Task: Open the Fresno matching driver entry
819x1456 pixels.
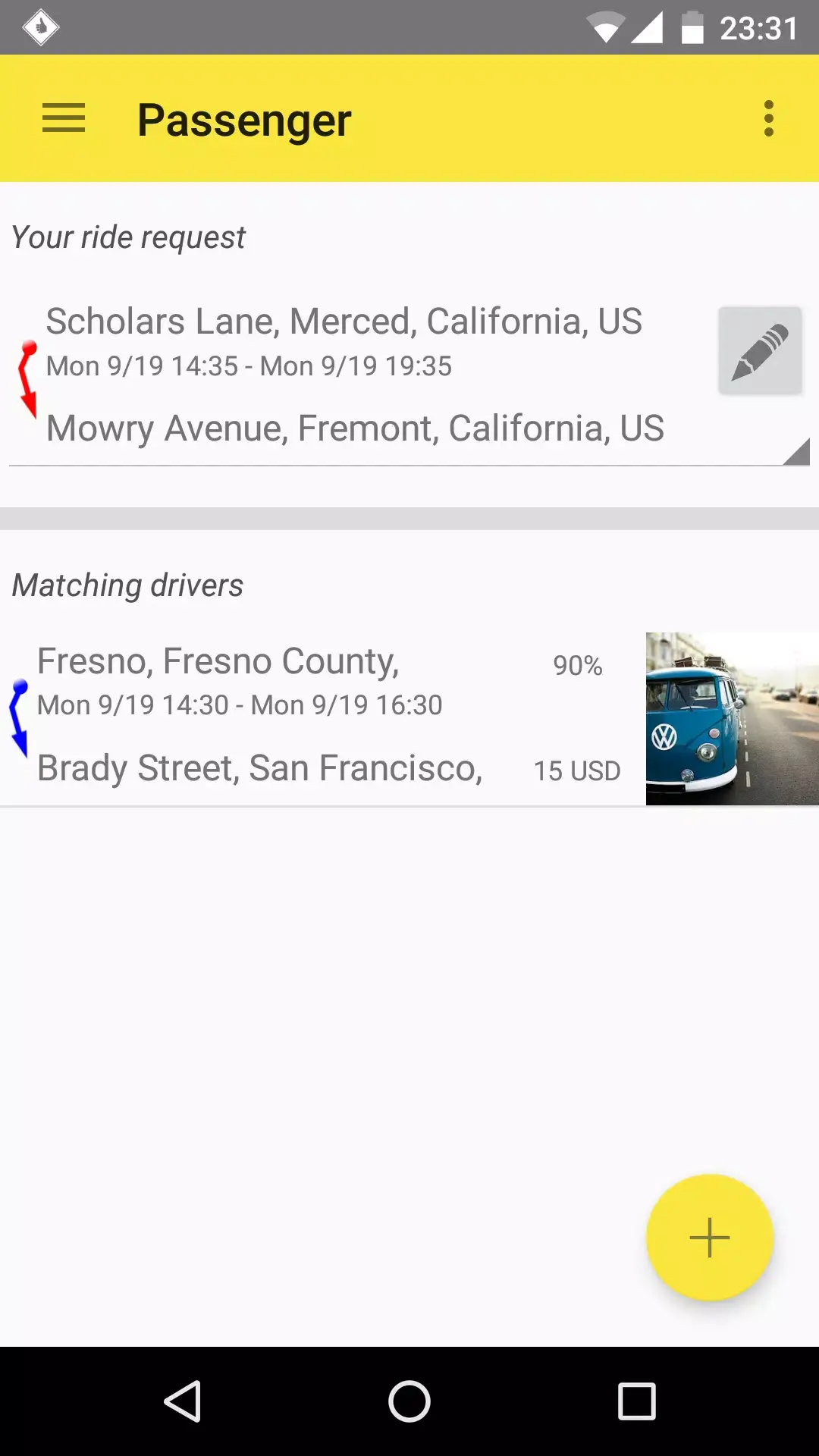Action: click(x=218, y=660)
